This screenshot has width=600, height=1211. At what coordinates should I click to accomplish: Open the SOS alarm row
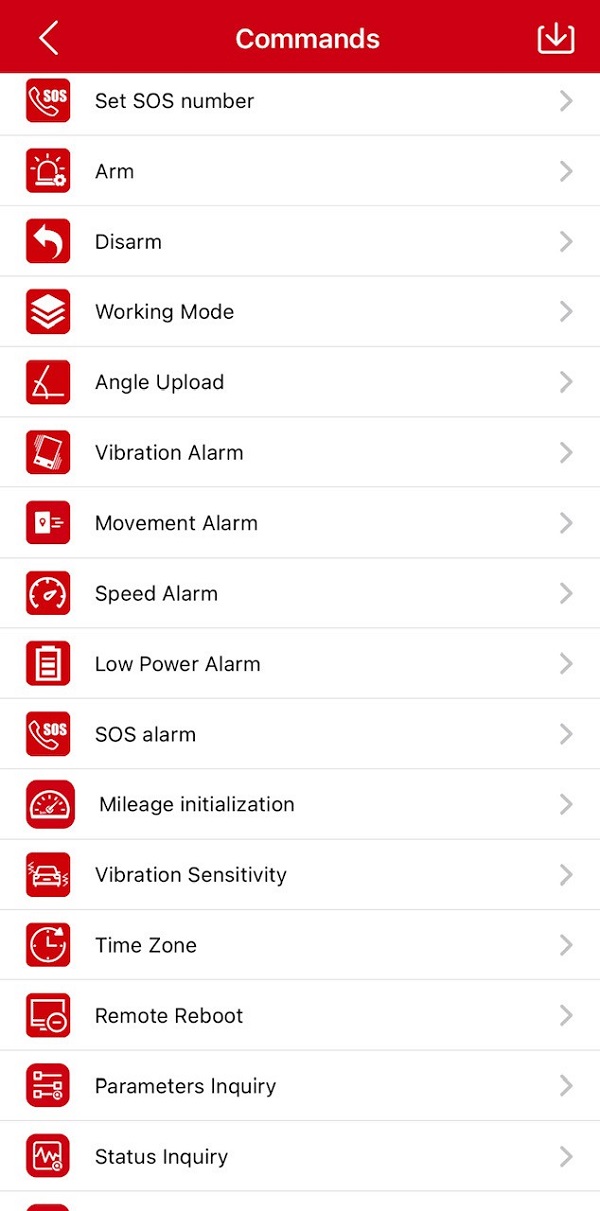(x=300, y=734)
